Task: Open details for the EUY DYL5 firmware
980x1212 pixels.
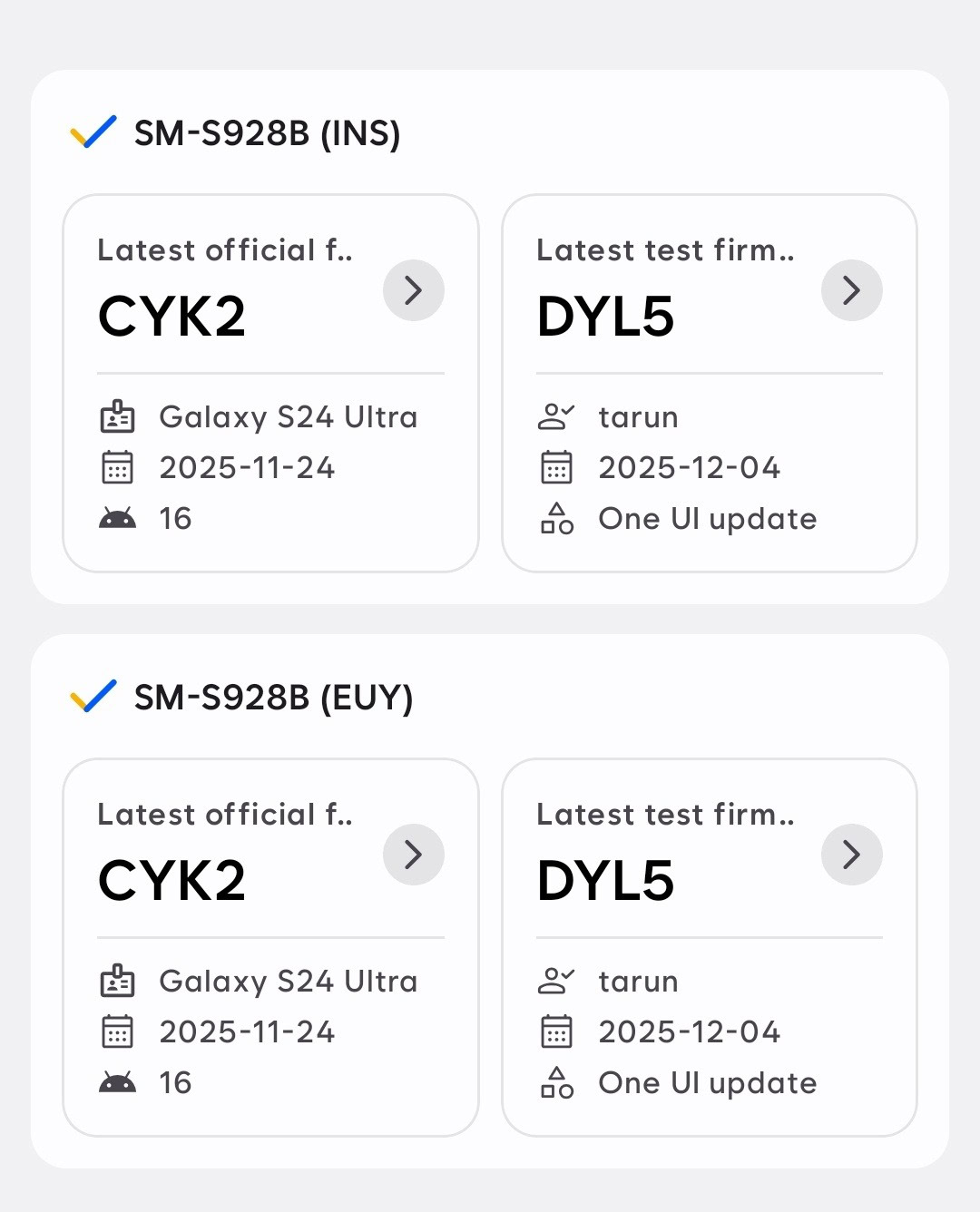Action: (851, 855)
